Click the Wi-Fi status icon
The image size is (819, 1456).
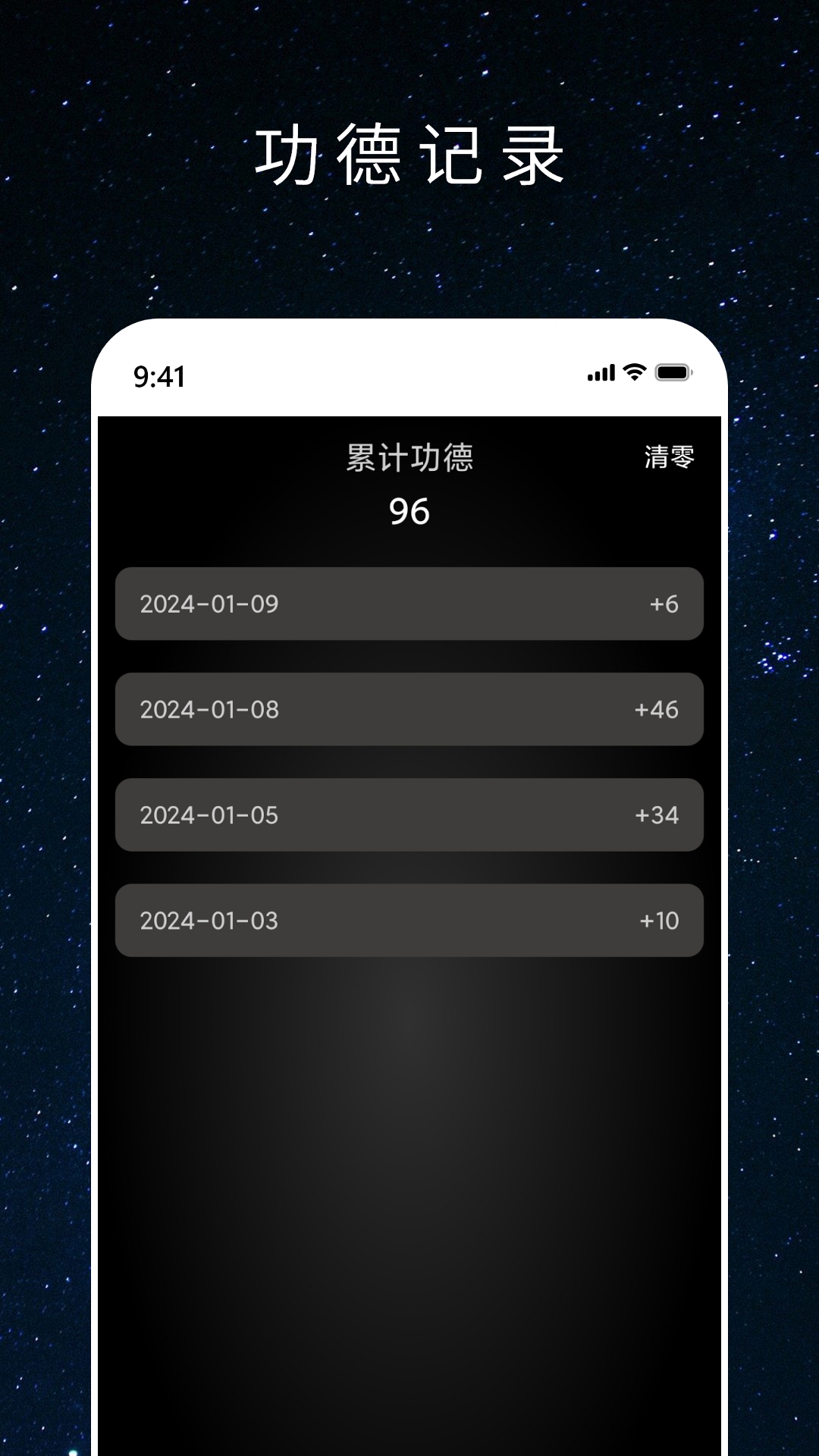[633, 372]
